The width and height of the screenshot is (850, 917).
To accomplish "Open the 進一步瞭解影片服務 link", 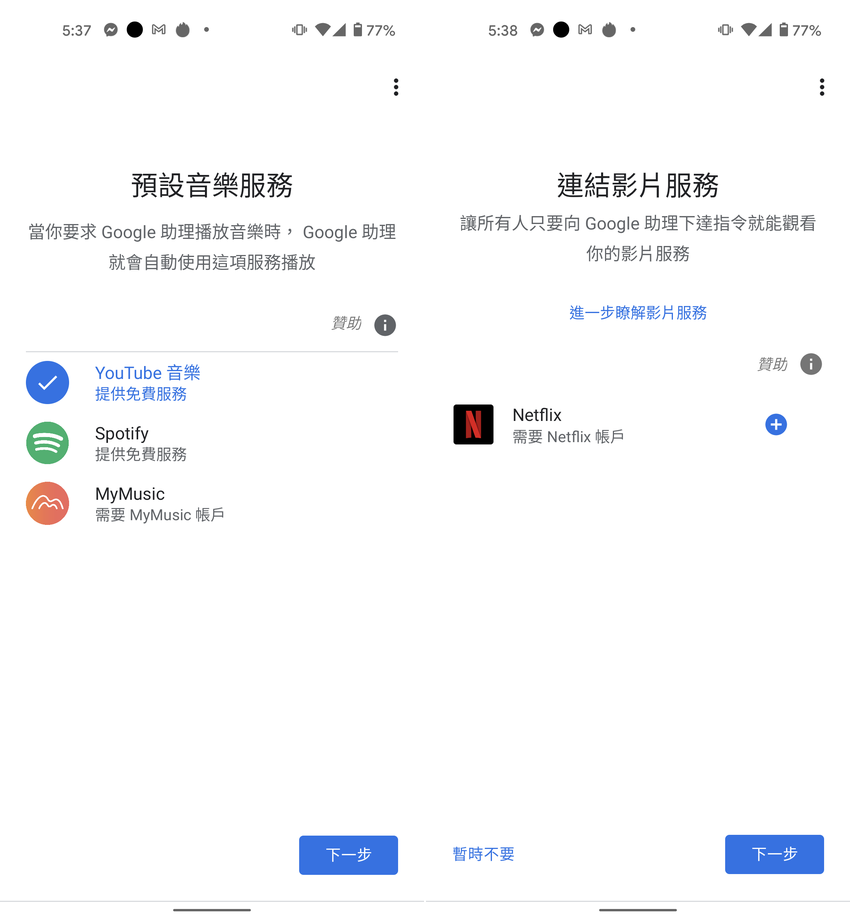I will pyautogui.click(x=638, y=313).
